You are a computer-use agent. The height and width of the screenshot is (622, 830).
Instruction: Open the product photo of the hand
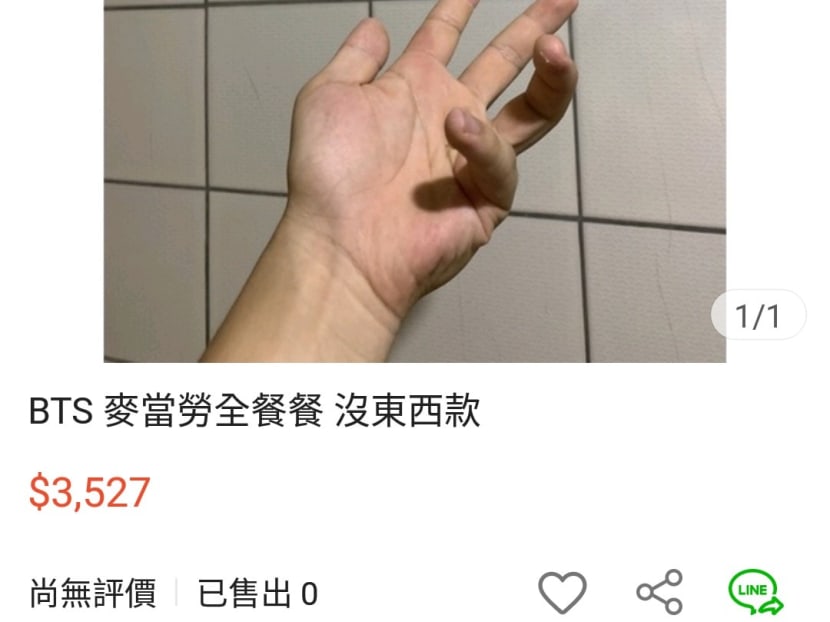pyautogui.click(x=414, y=180)
